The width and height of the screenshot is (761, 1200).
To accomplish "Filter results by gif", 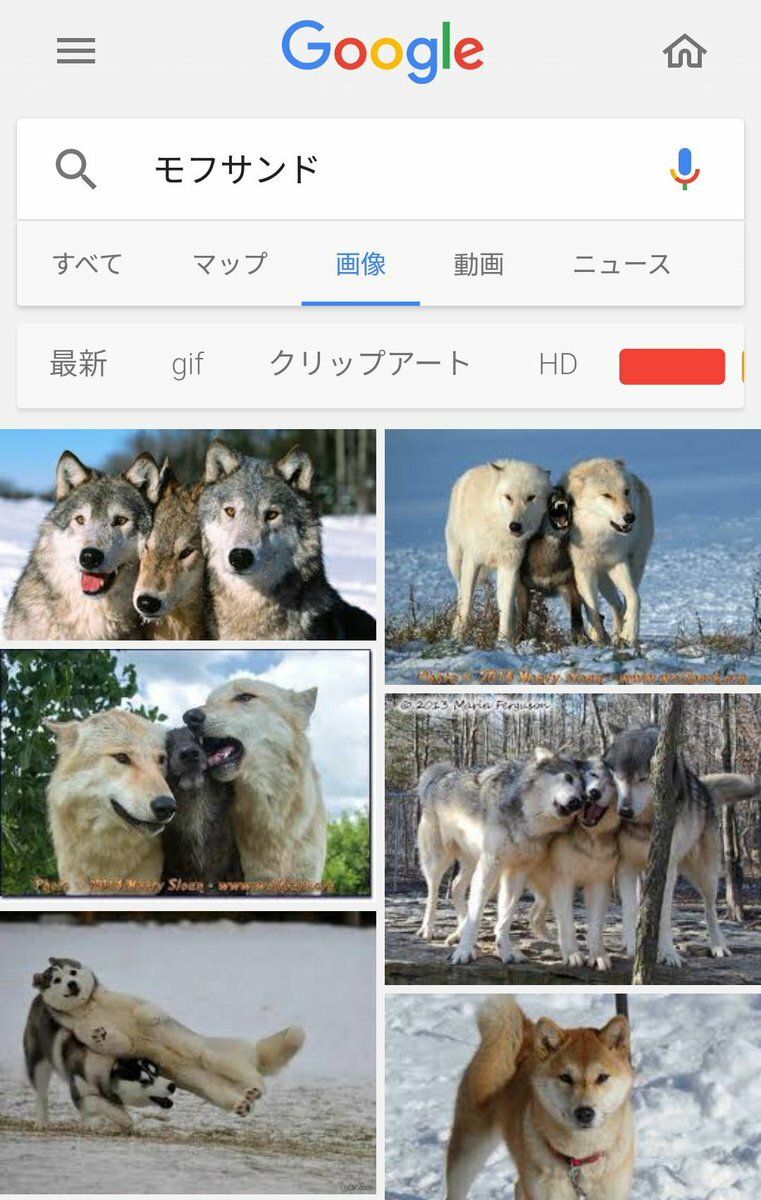I will pyautogui.click(x=188, y=364).
